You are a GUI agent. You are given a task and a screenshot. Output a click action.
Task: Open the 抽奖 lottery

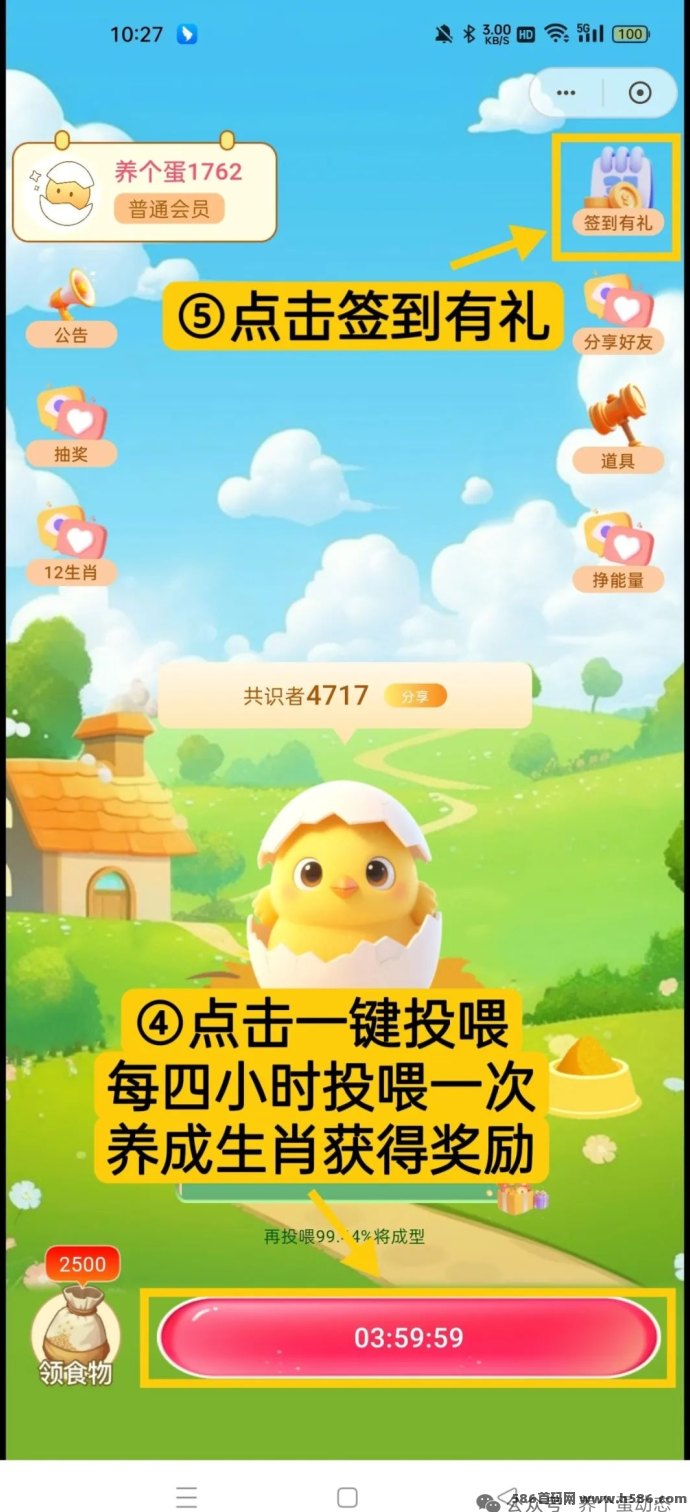coord(71,428)
